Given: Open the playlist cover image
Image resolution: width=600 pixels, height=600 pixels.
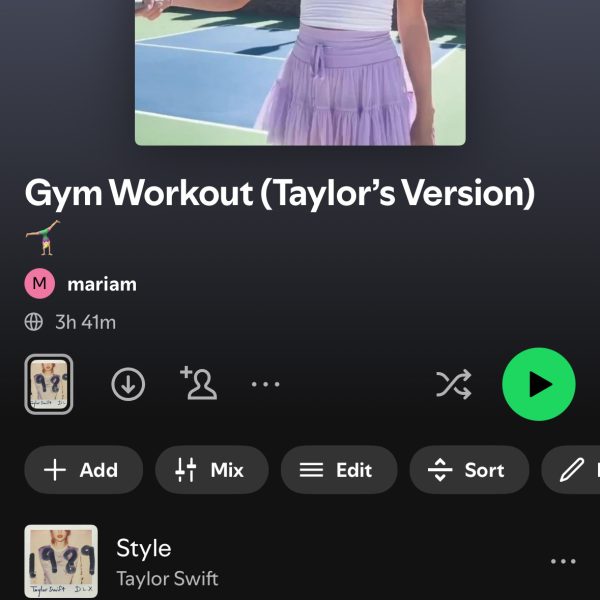Looking at the screenshot, I should (300, 72).
